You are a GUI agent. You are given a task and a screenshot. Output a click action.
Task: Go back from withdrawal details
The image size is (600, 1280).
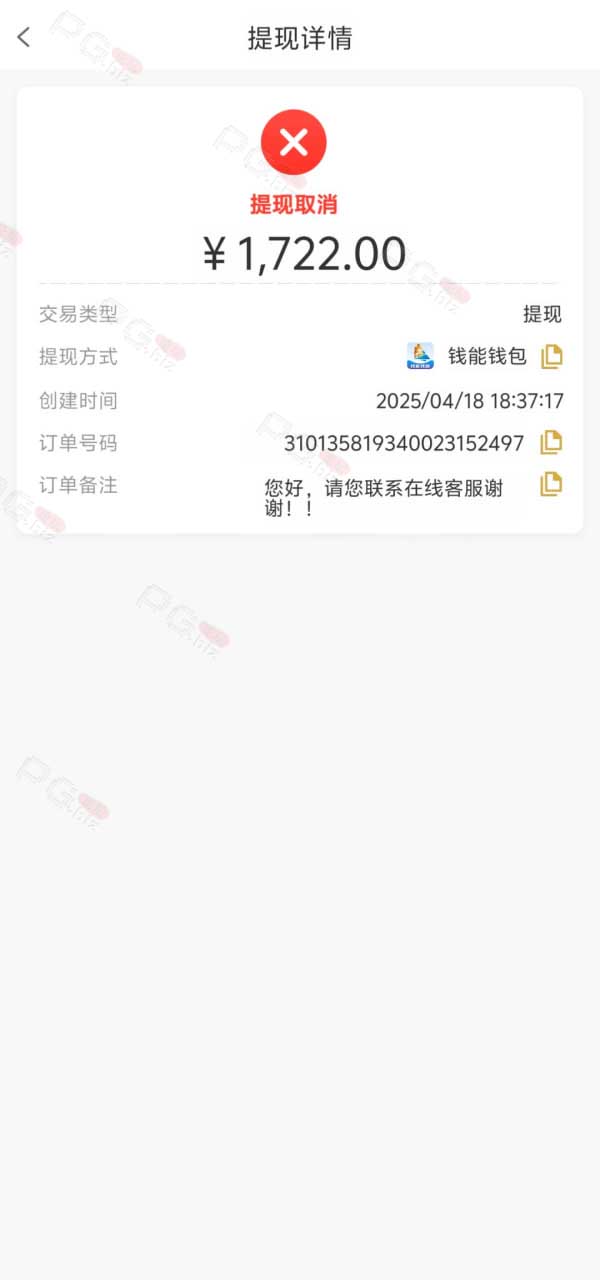(x=24, y=38)
